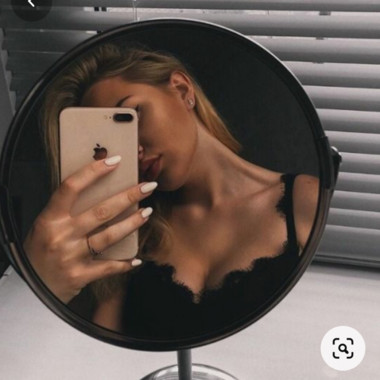Open visual search lens on this image
Screen dimensions: 380x380
point(343,348)
